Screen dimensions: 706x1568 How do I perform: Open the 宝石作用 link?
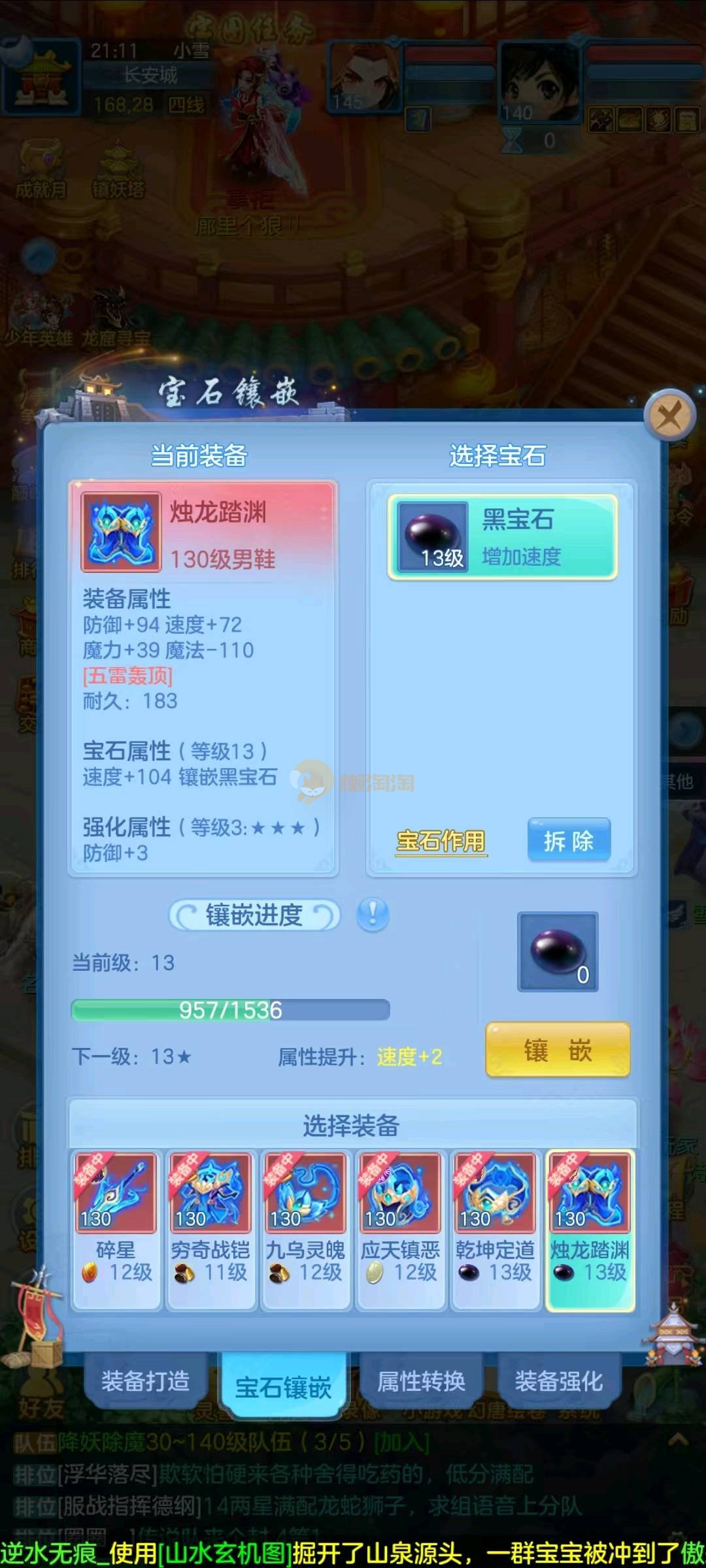441,841
